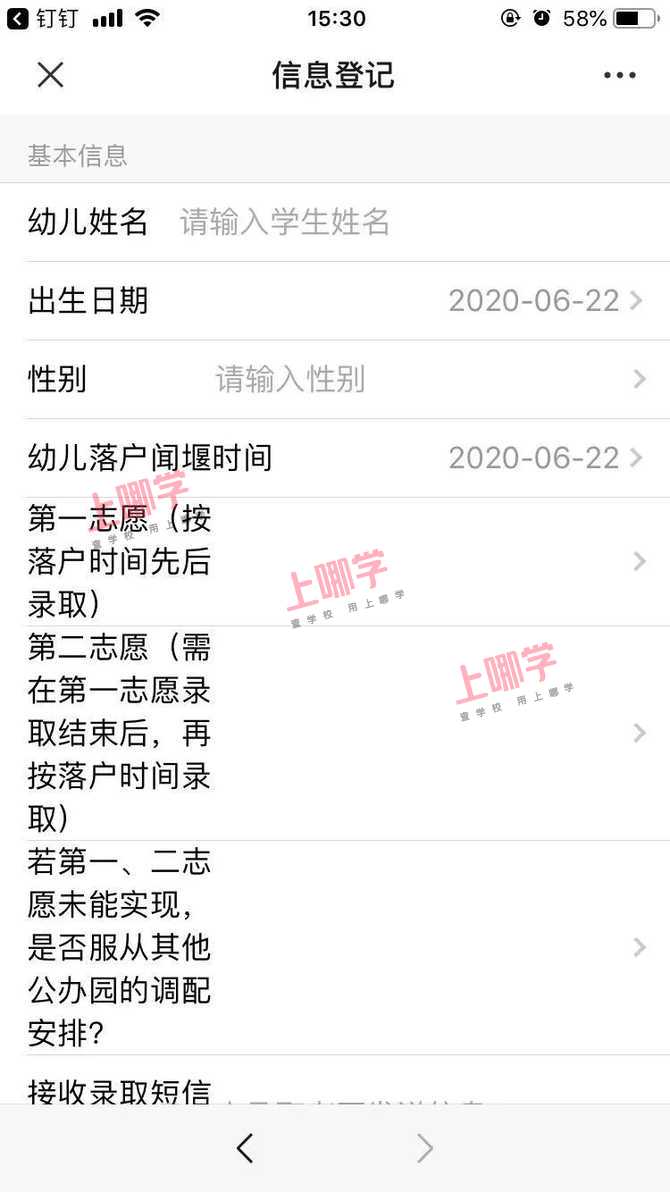Close the 信息登记 page
This screenshot has height=1192, width=670.
click(50, 75)
